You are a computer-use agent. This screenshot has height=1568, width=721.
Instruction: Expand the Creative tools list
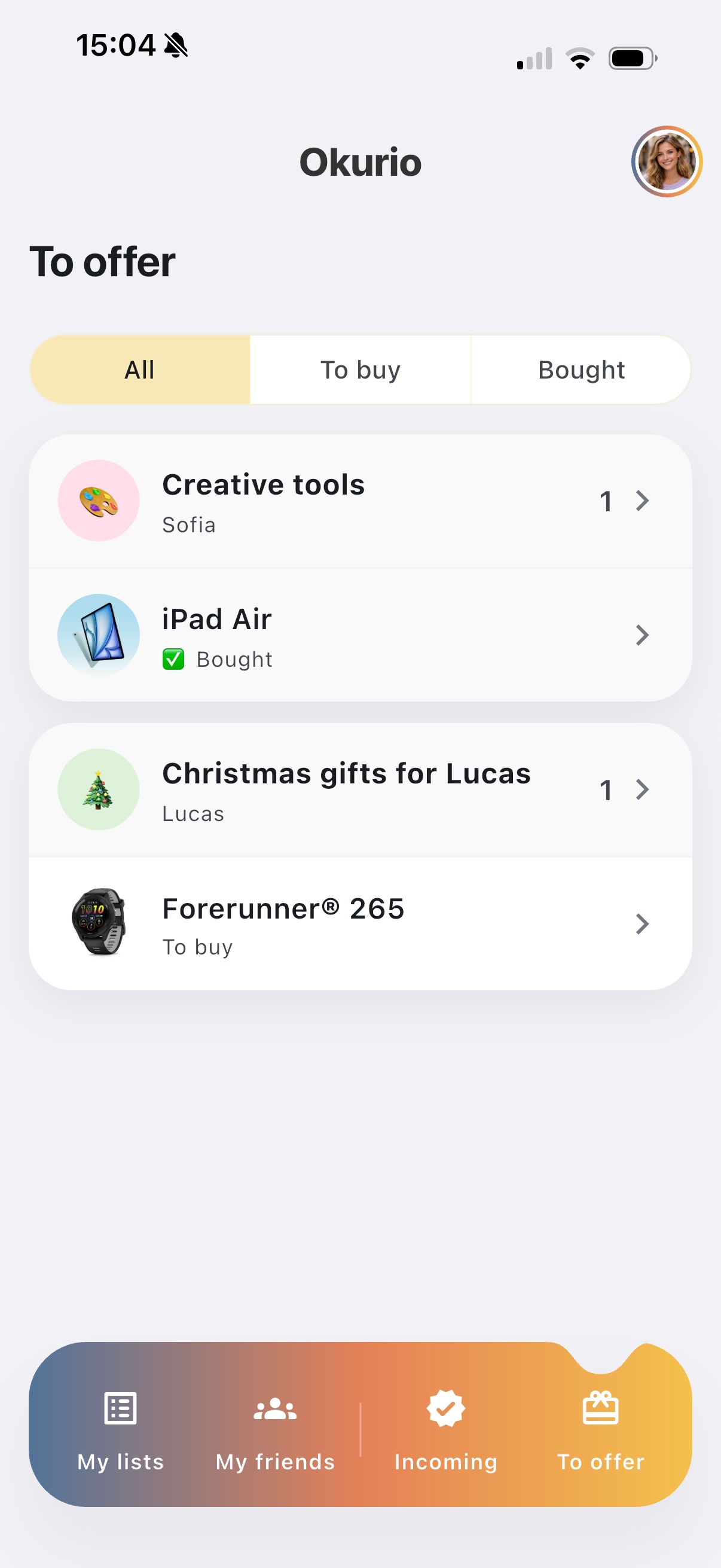[x=643, y=501]
